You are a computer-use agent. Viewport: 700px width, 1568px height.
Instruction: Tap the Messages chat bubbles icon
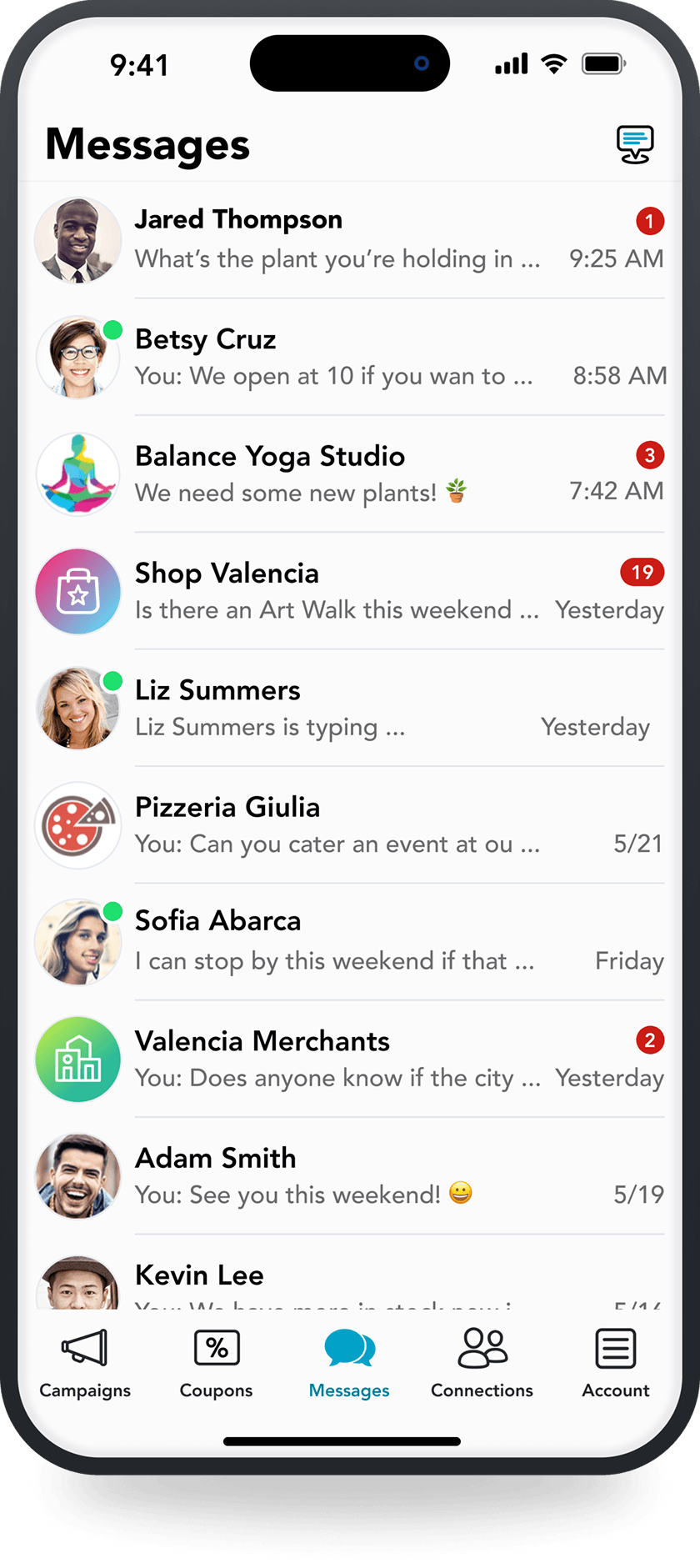[349, 1347]
